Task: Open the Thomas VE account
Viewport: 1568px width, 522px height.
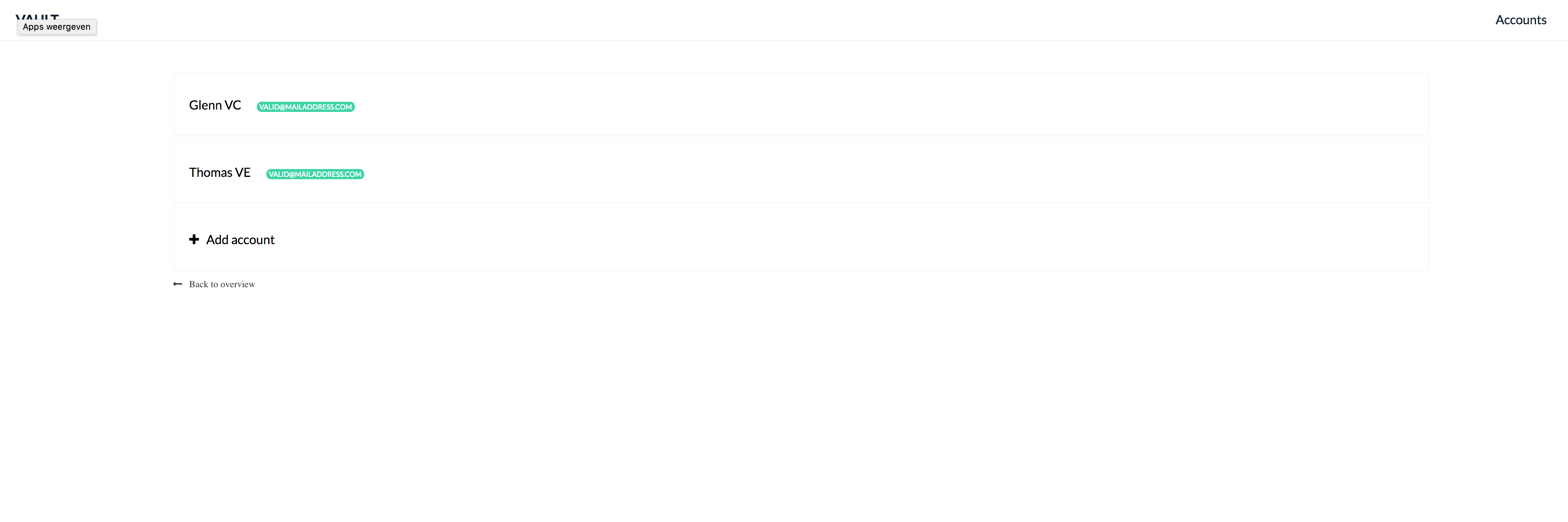Action: (220, 173)
